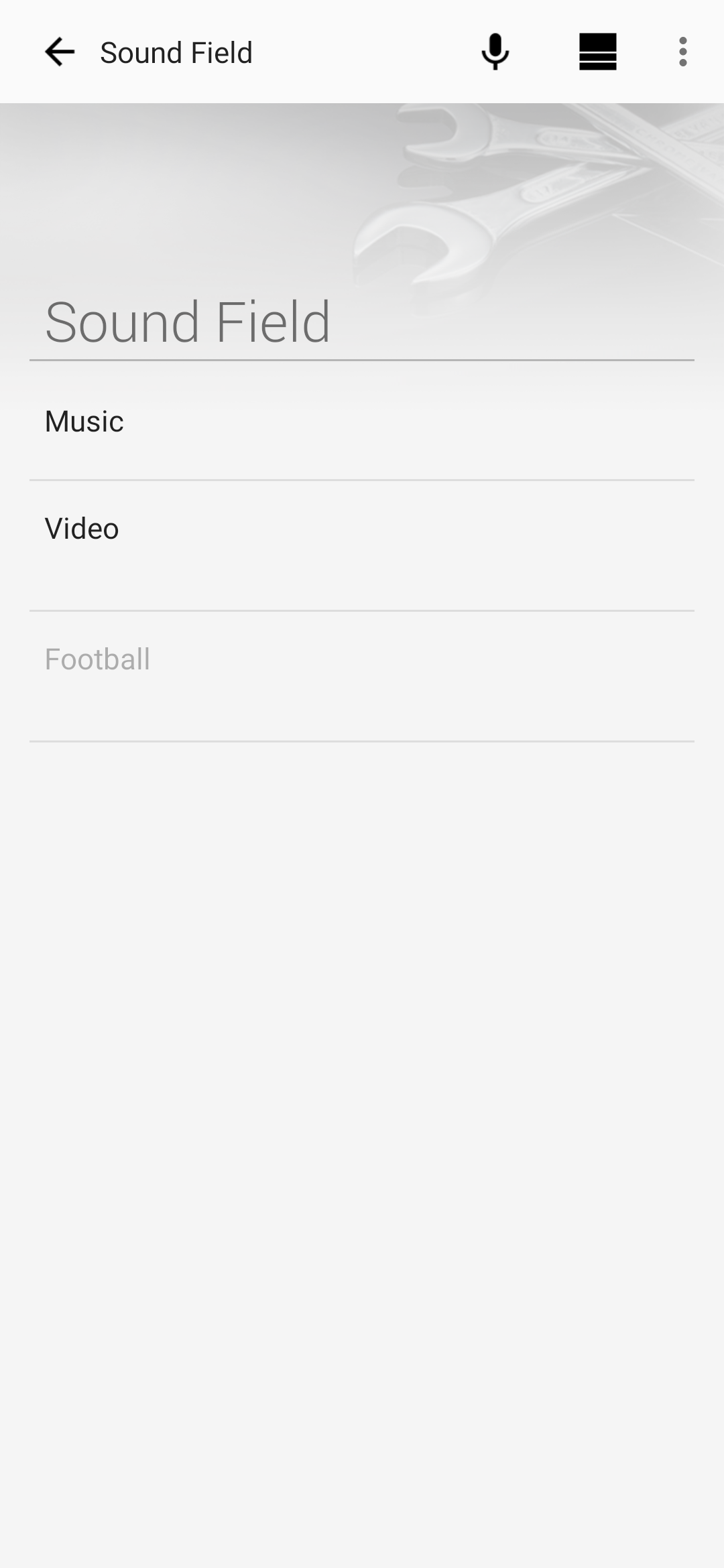Open the stacked bars remote icon
This screenshot has width=724, height=1568.
[597, 52]
